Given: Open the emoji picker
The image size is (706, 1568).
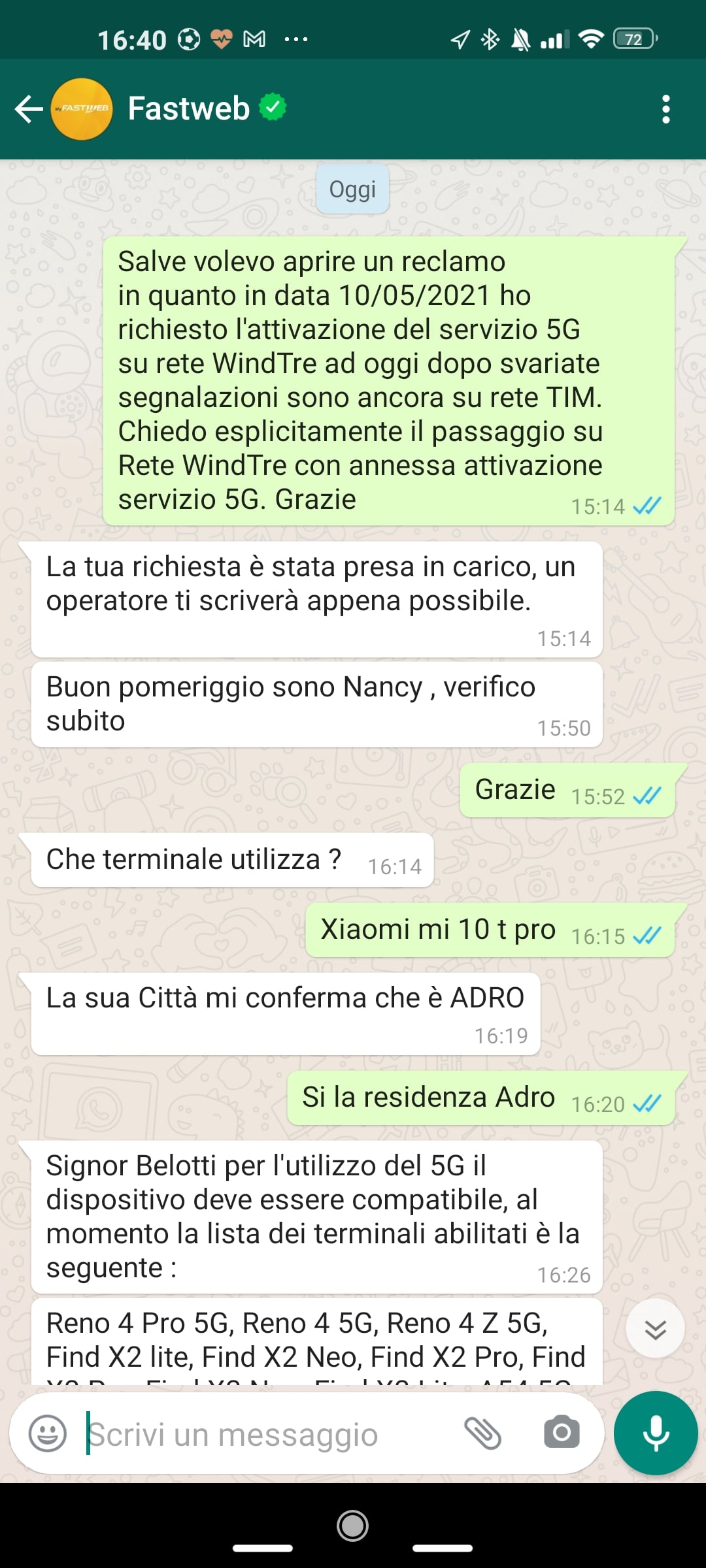Looking at the screenshot, I should [48, 1433].
